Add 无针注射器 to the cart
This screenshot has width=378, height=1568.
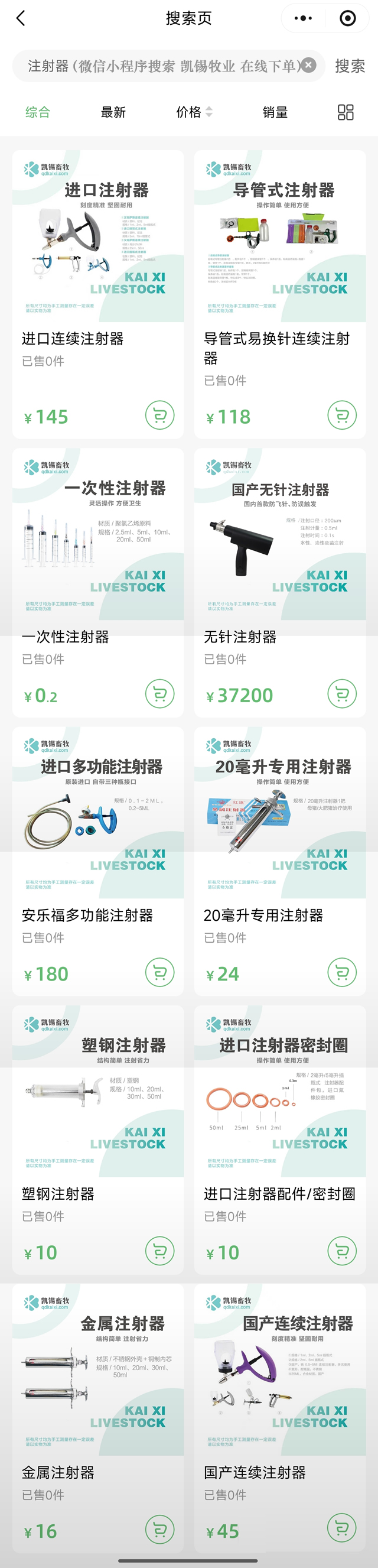point(341,693)
